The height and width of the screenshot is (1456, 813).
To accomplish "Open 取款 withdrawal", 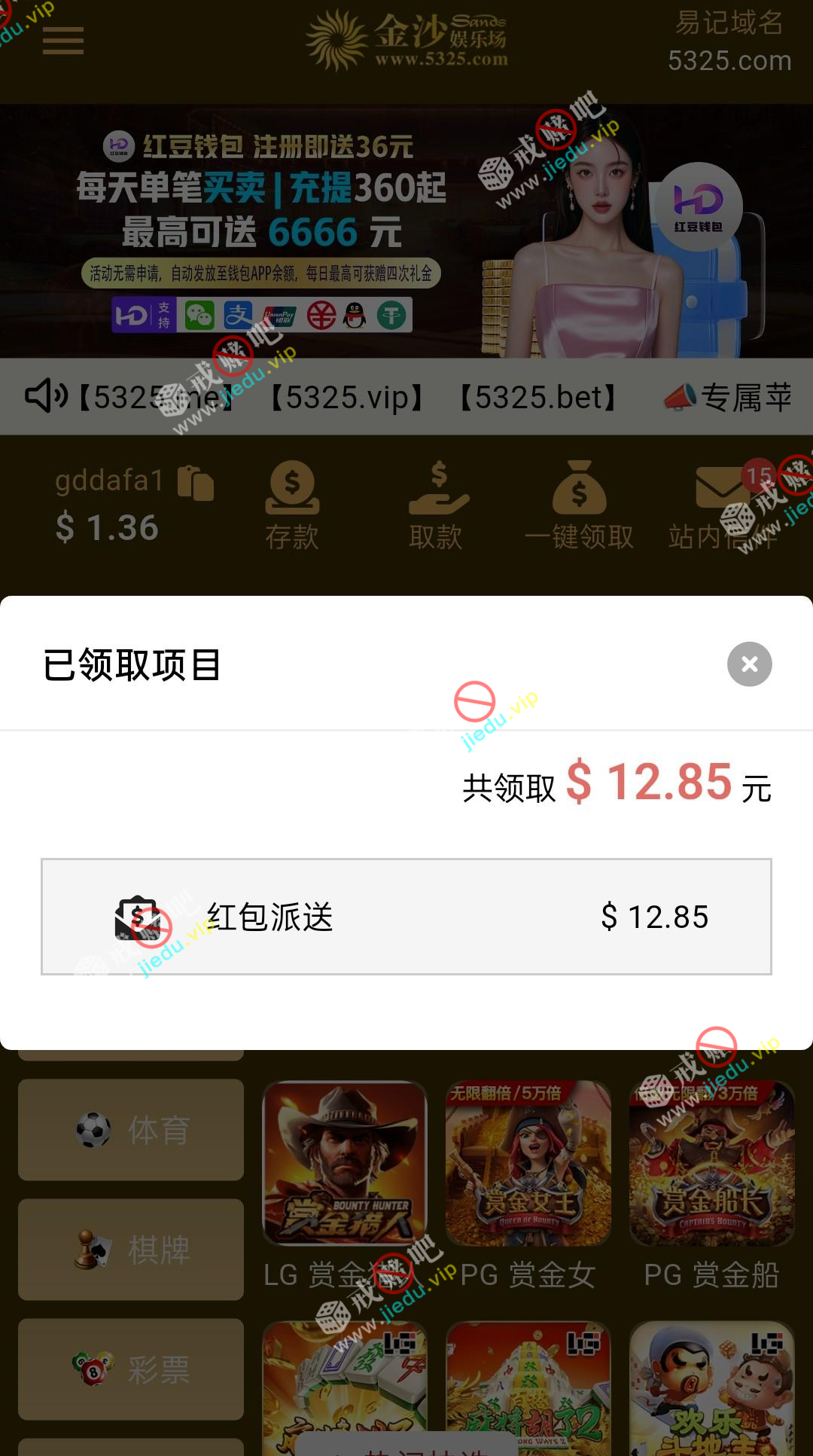I will pos(437,505).
